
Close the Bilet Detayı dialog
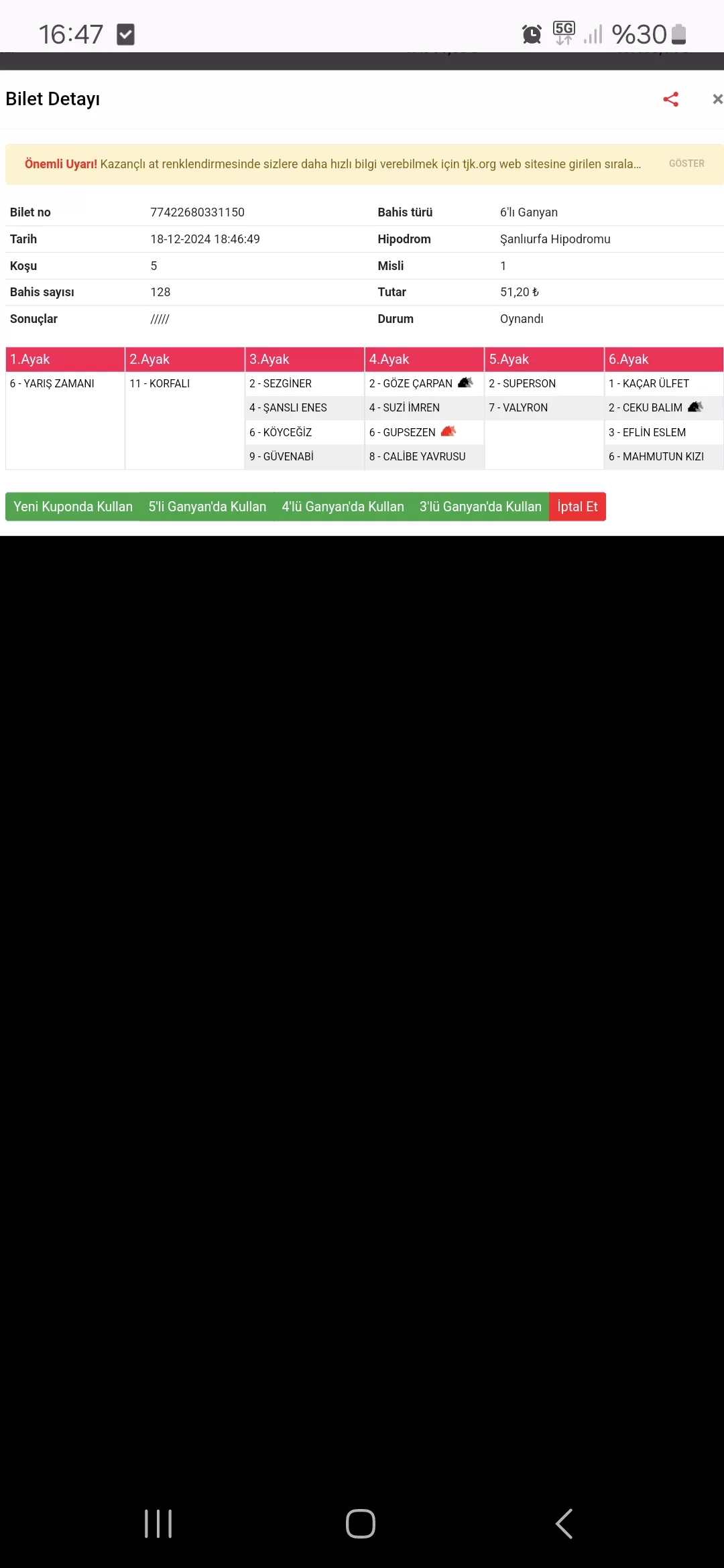coord(717,99)
